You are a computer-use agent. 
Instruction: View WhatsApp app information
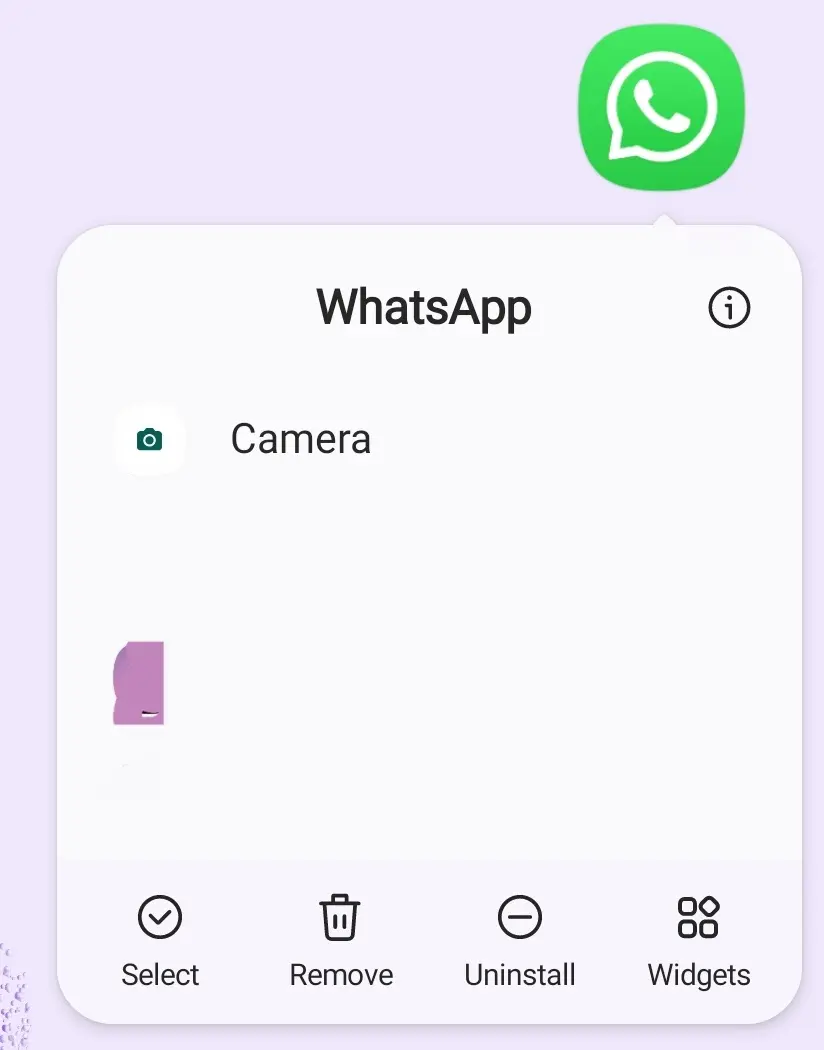point(729,307)
